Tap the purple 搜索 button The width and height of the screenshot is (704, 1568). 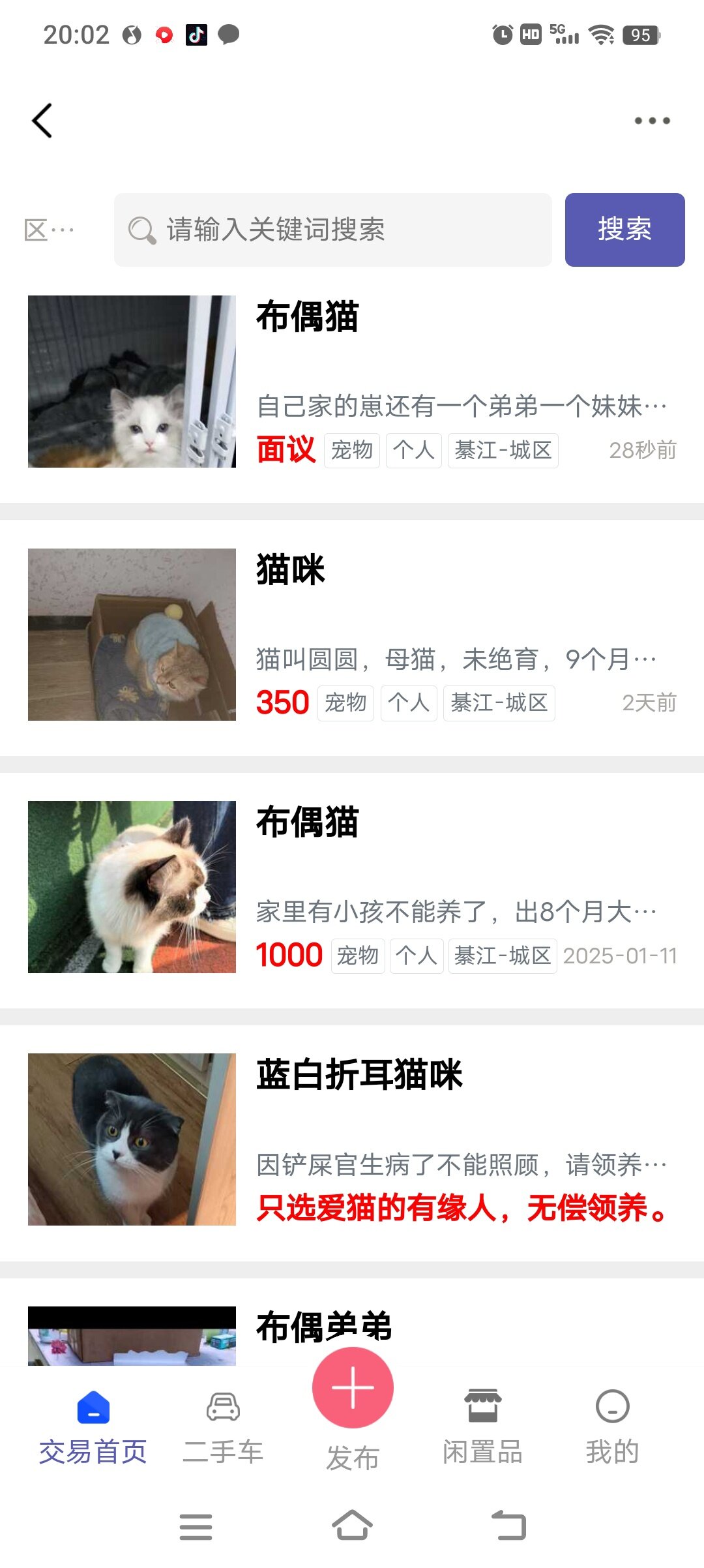[624, 230]
